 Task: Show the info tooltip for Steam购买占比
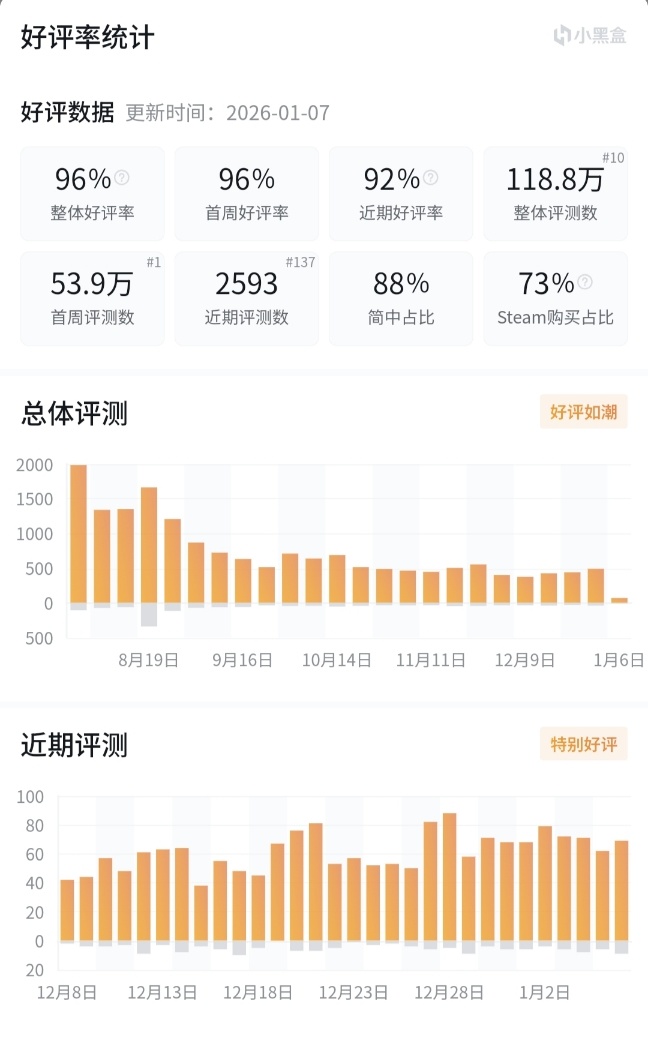pyautogui.click(x=585, y=282)
